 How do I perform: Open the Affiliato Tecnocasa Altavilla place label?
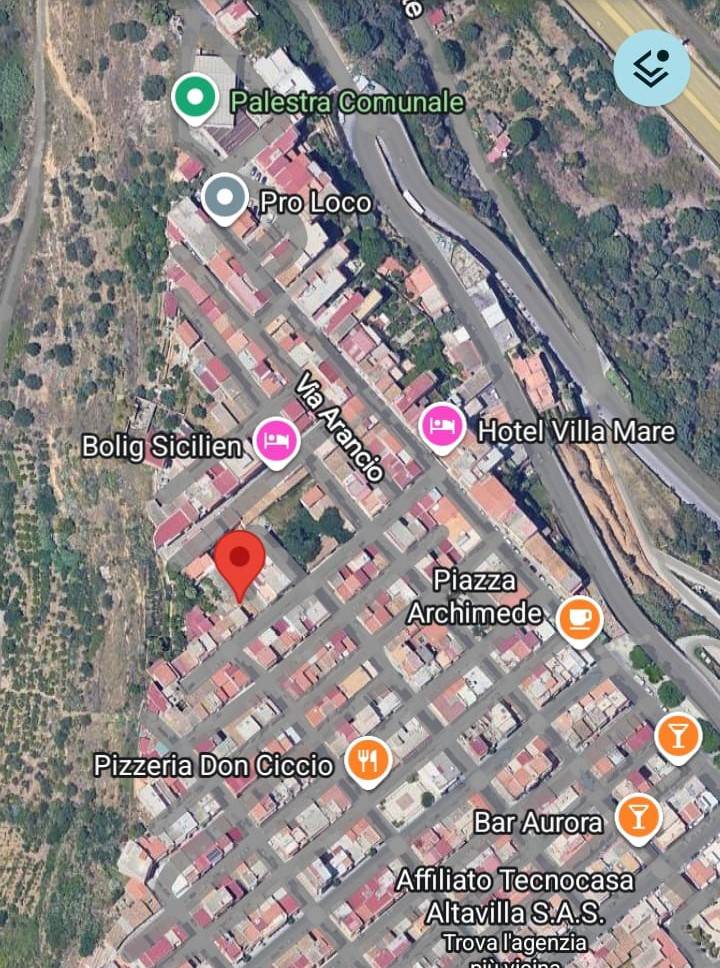click(x=515, y=896)
